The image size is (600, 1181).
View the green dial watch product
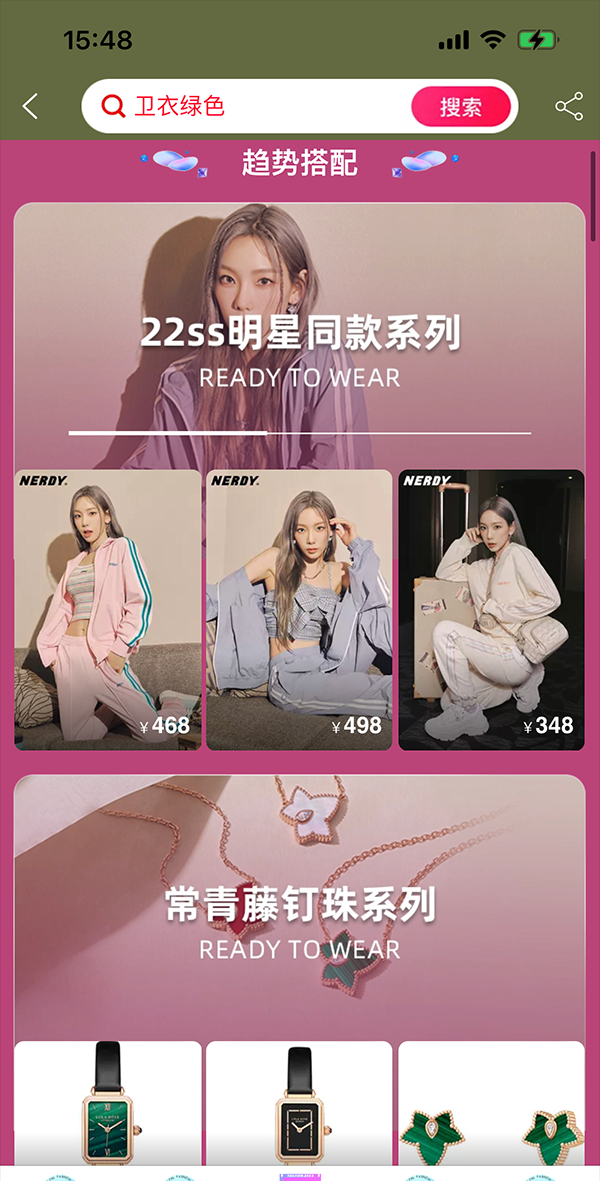pos(108,1105)
